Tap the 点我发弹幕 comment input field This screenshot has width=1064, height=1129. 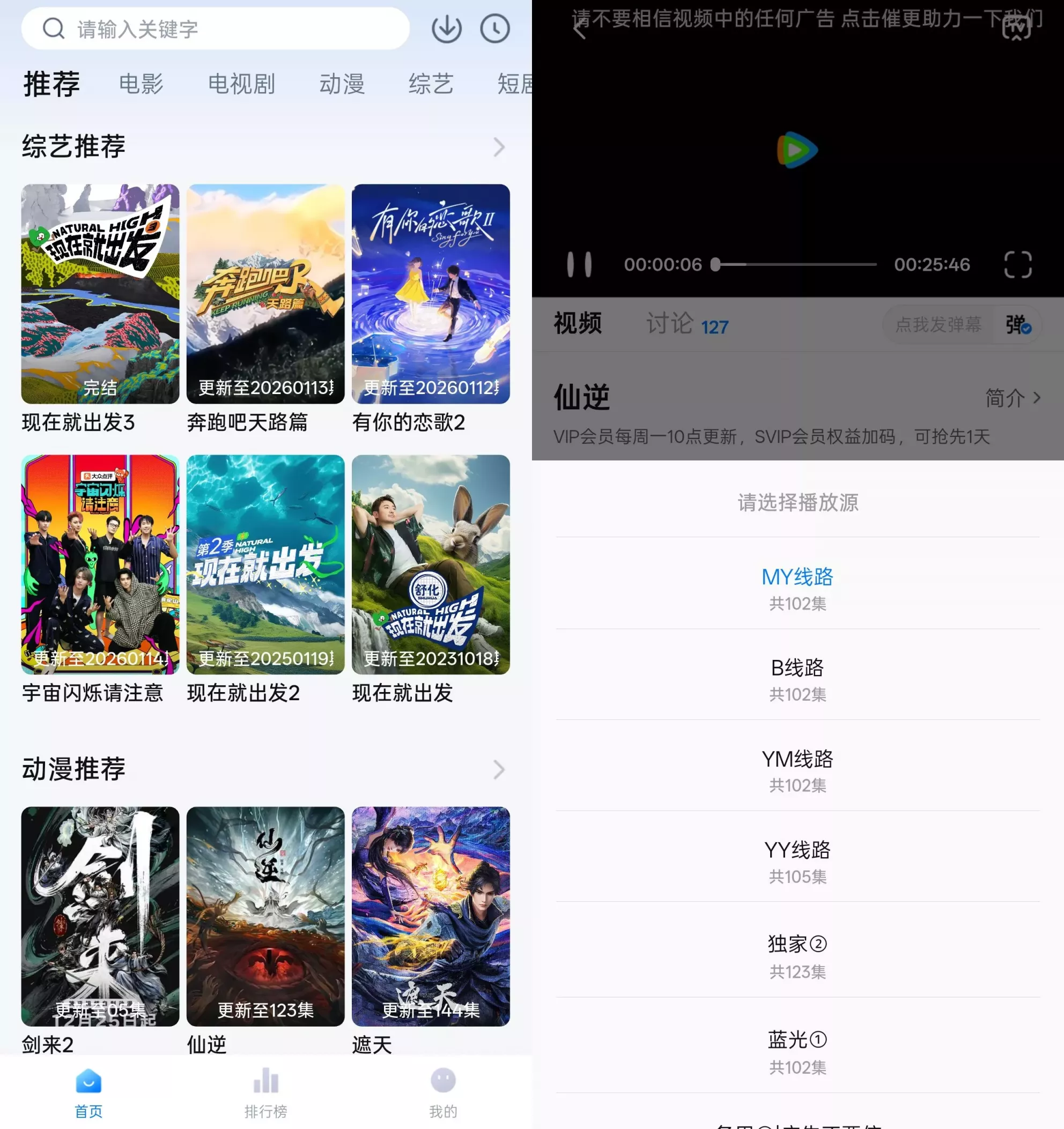[x=938, y=325]
